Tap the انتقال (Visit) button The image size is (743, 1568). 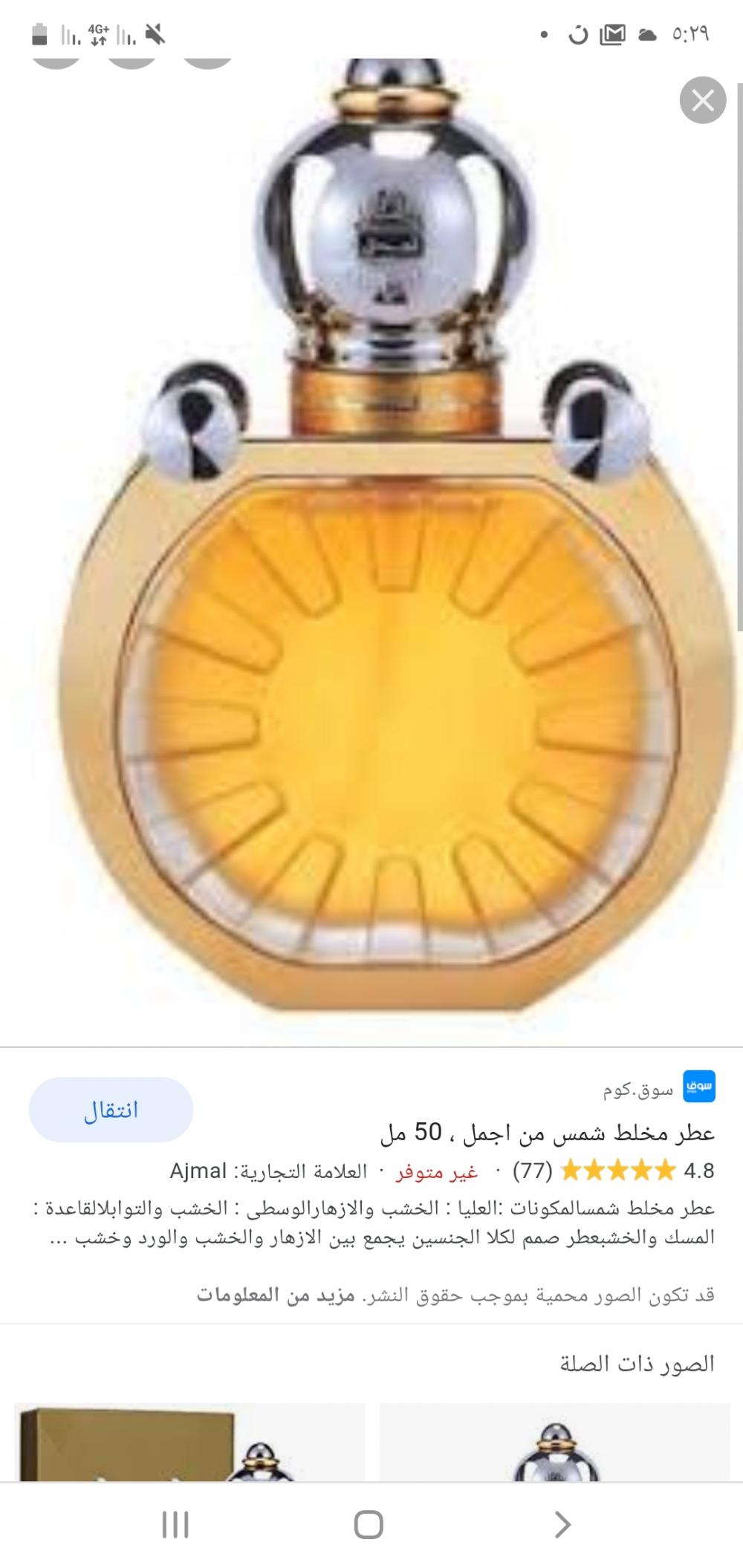tap(111, 1110)
